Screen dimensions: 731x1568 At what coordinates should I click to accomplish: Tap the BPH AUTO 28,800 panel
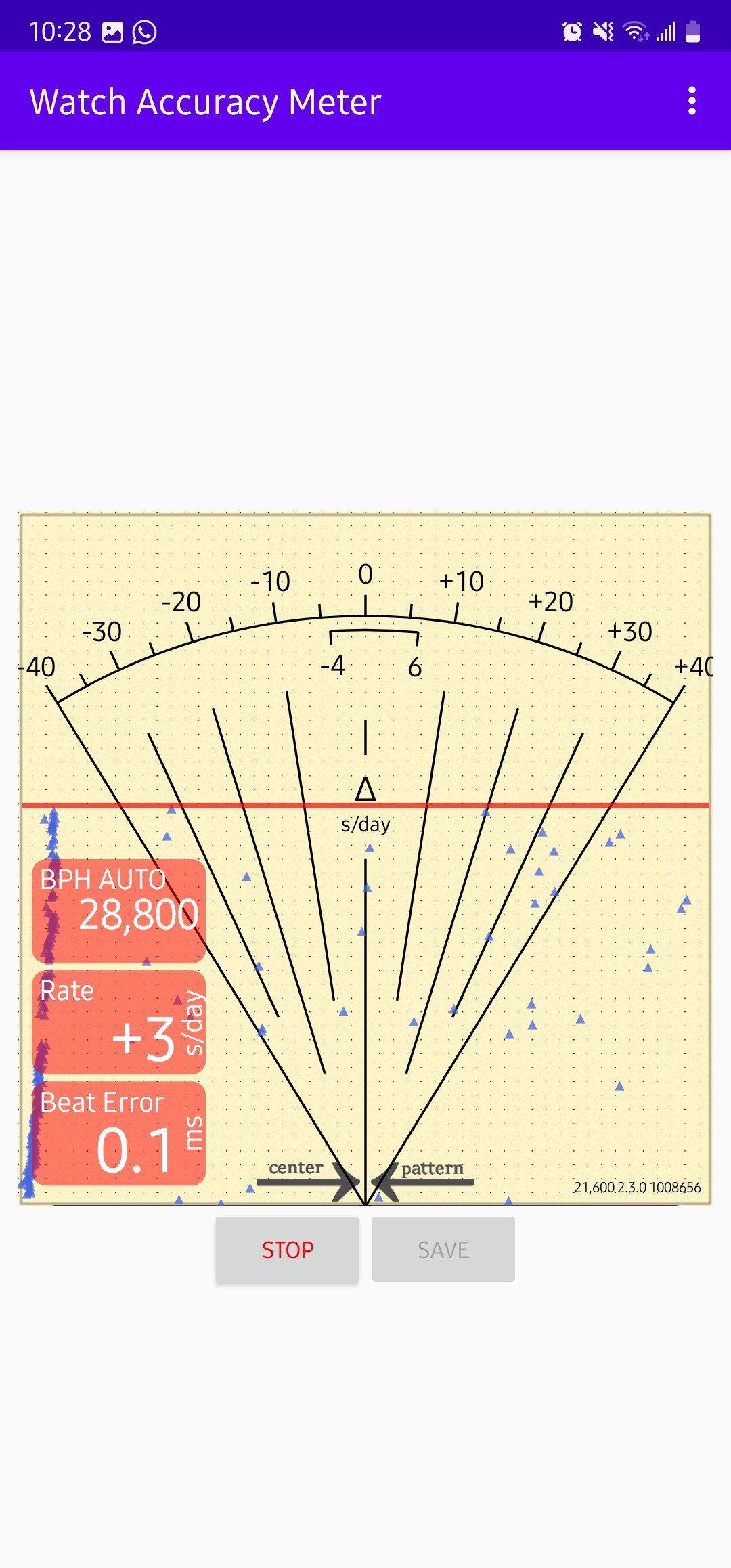pyautogui.click(x=119, y=911)
